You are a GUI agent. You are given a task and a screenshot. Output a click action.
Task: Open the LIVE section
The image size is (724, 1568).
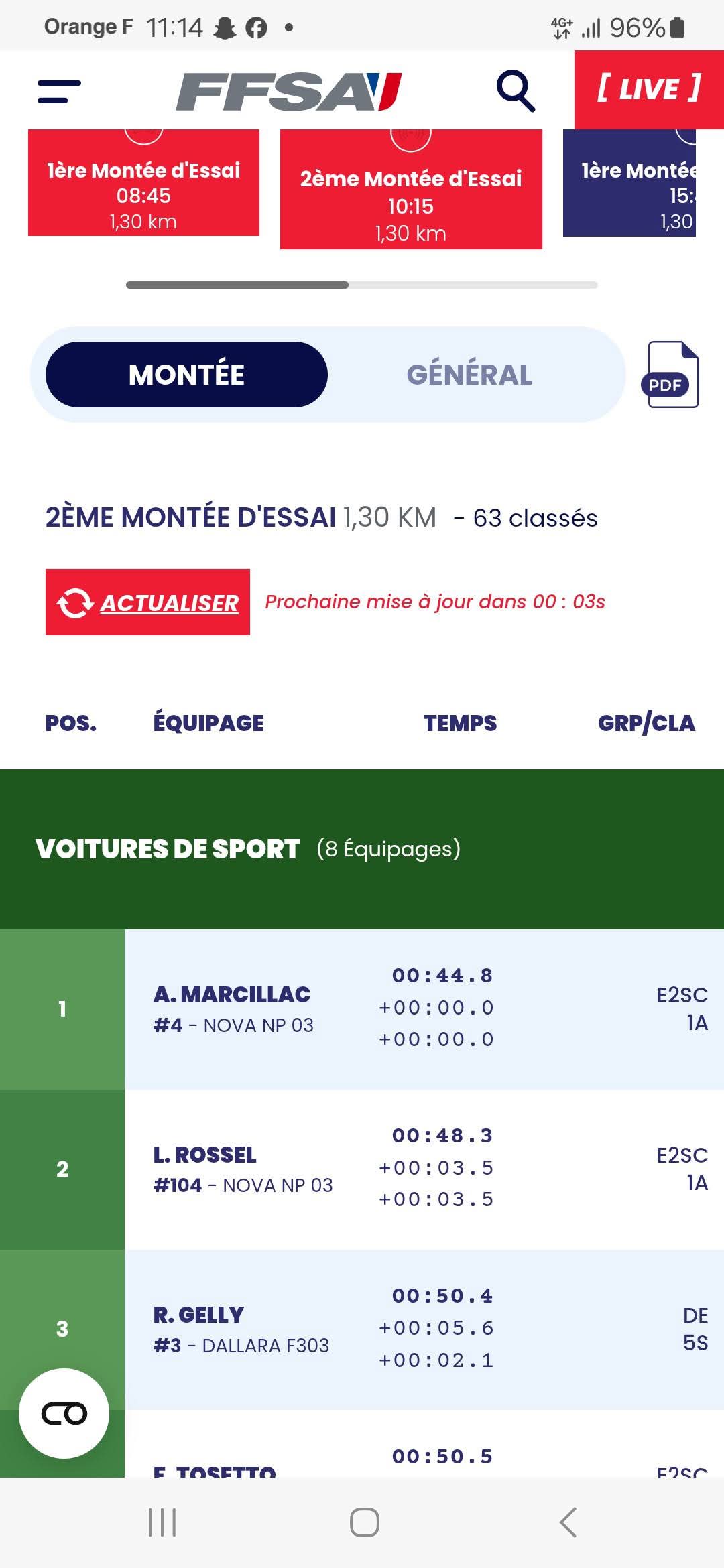[648, 89]
